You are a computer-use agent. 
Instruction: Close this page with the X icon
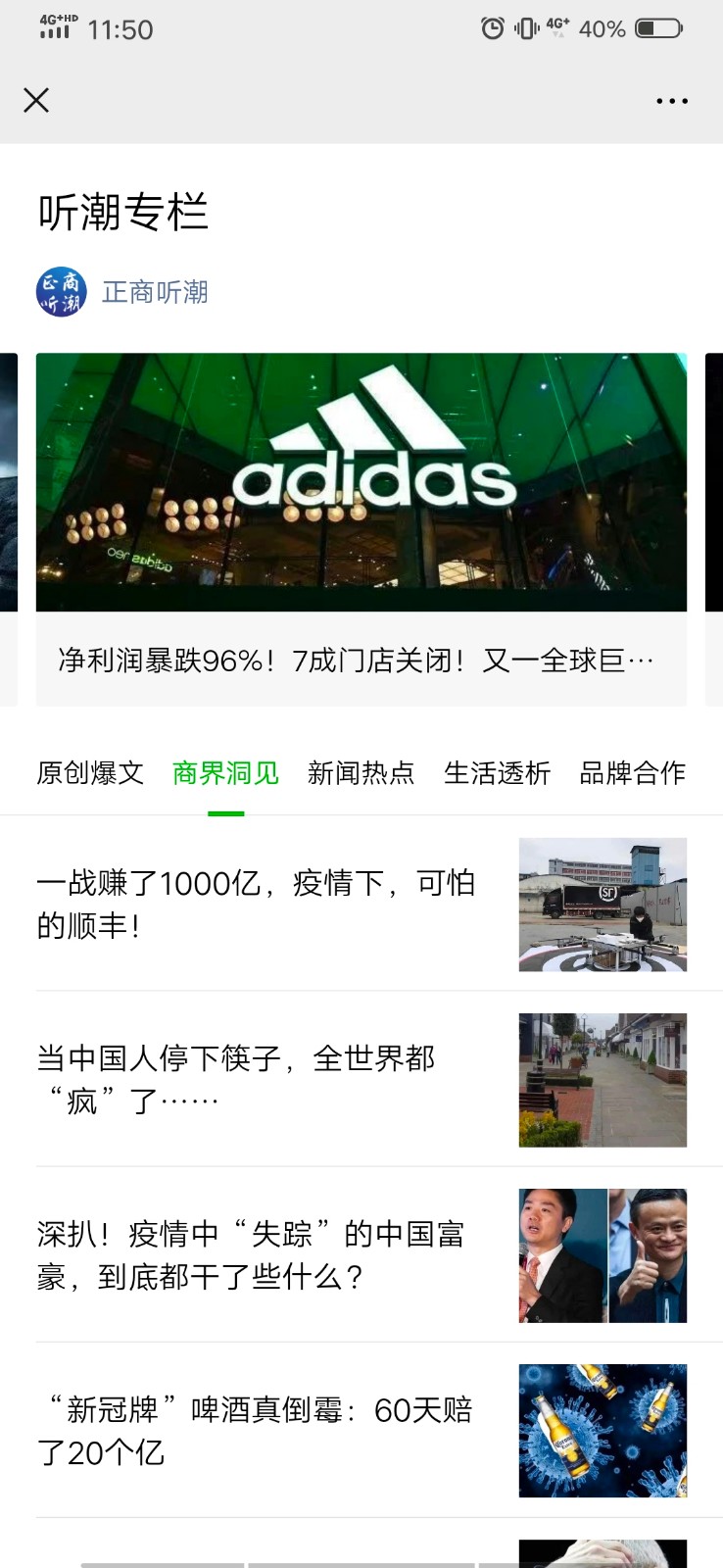coord(36,100)
